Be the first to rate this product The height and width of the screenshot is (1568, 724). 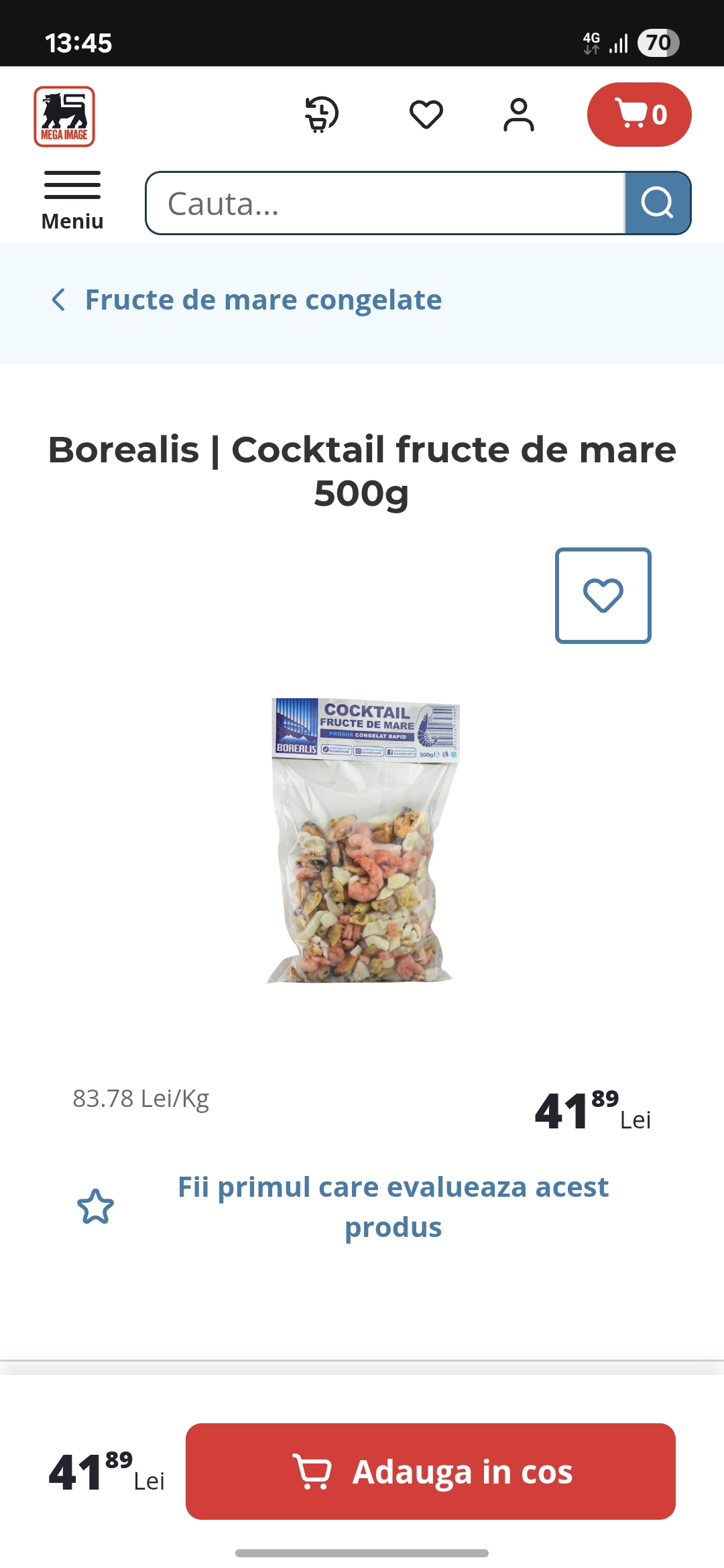(x=392, y=1206)
